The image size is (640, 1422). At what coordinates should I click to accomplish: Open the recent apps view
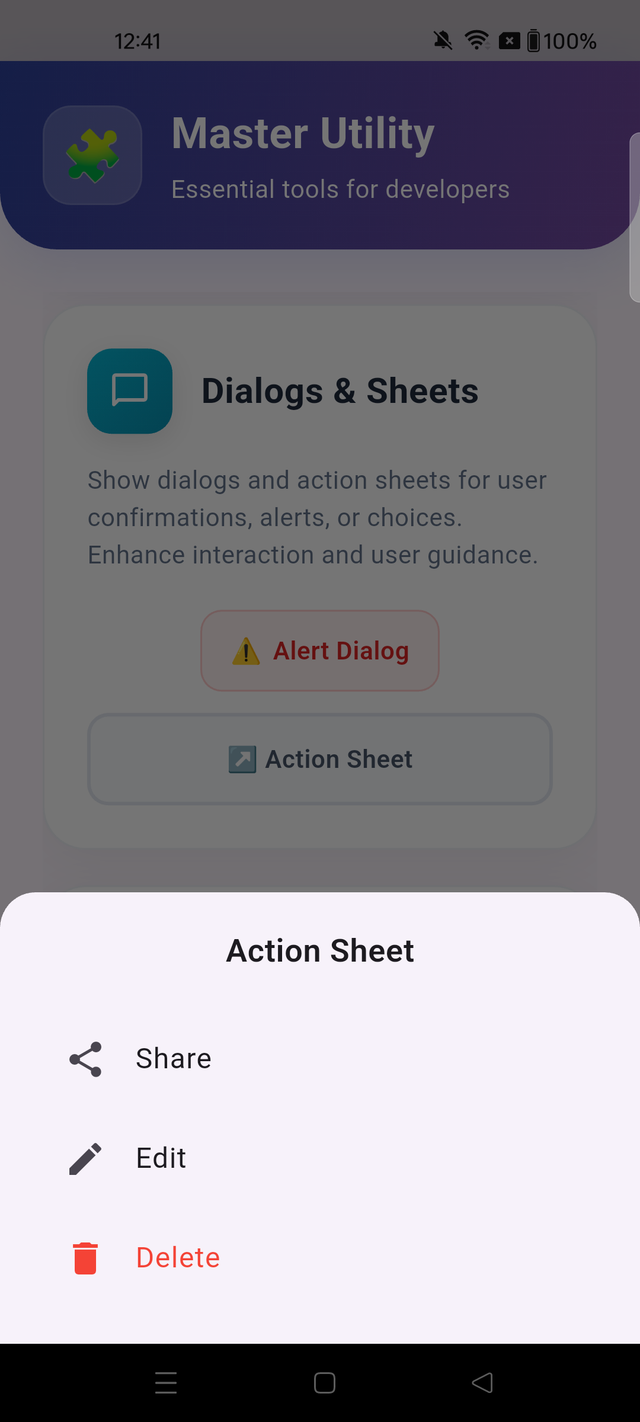click(166, 1383)
